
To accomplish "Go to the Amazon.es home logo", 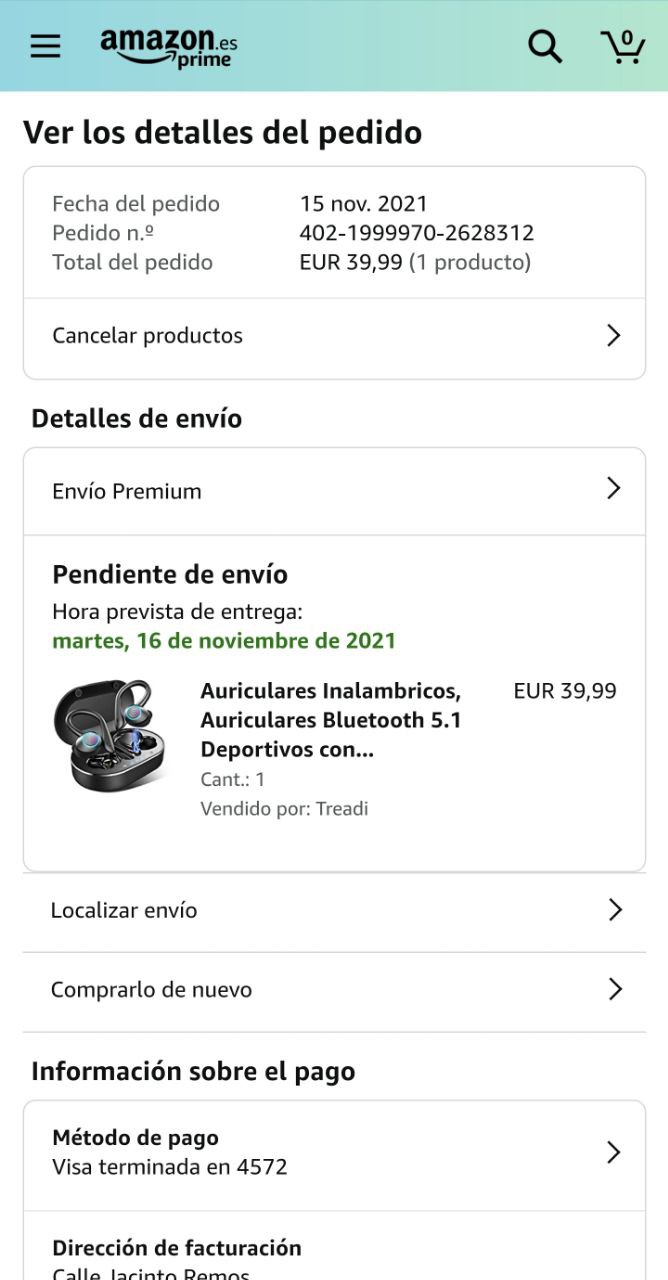I will coord(168,46).
